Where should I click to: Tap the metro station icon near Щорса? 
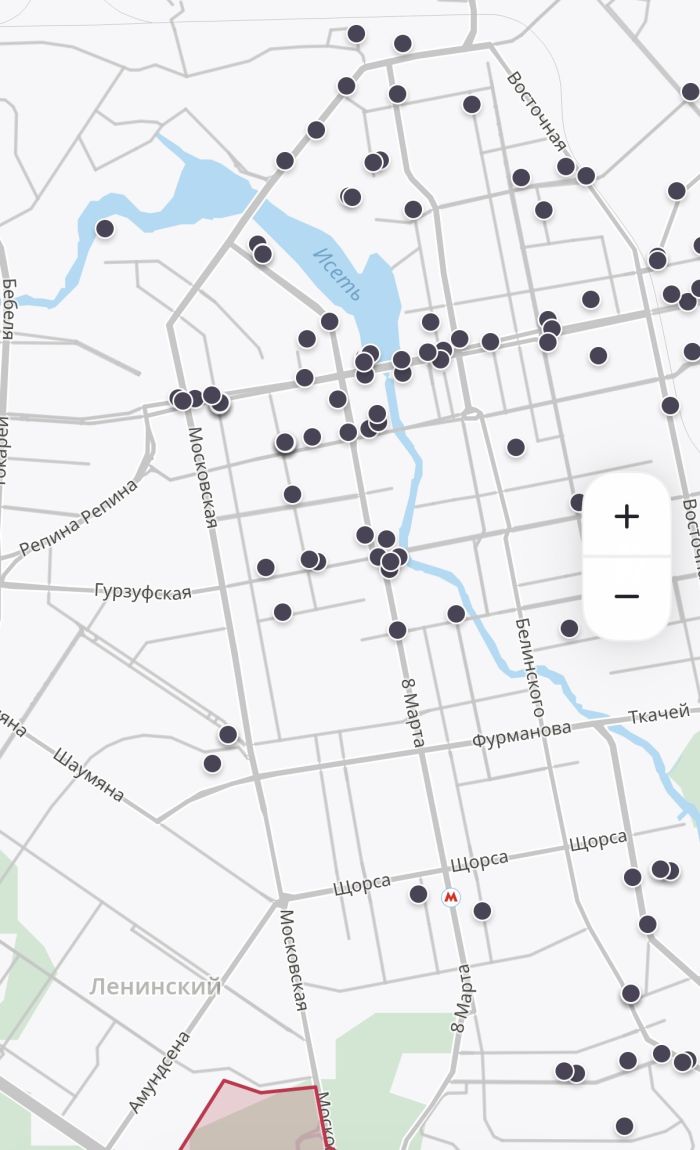(451, 897)
